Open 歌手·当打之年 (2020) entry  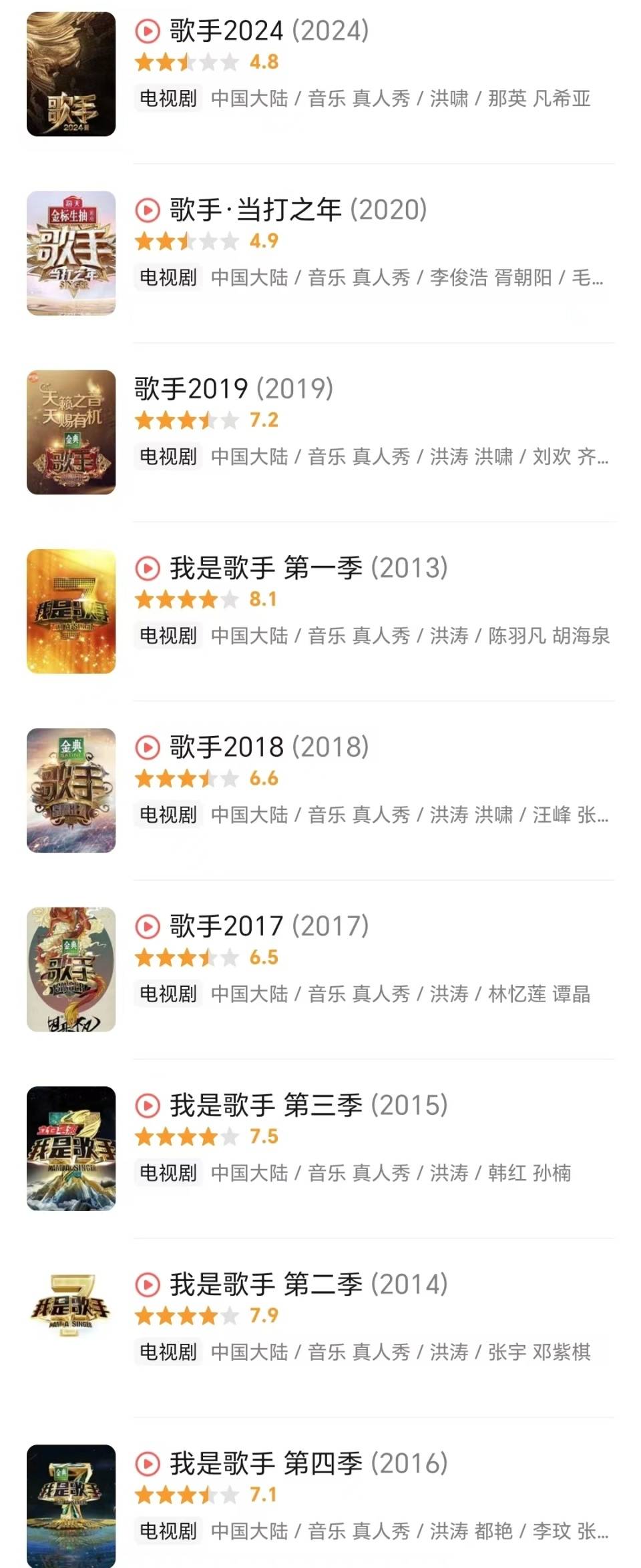298,210
